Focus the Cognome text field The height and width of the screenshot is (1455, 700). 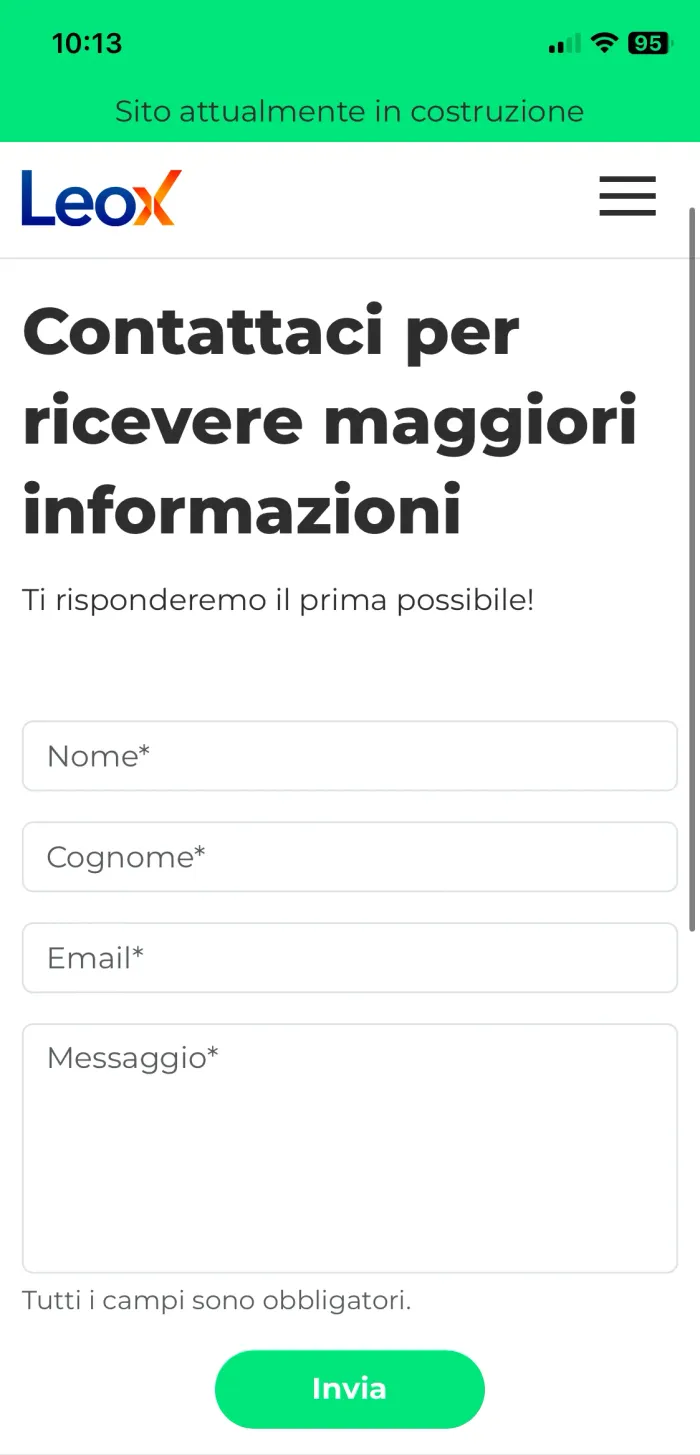point(349,857)
